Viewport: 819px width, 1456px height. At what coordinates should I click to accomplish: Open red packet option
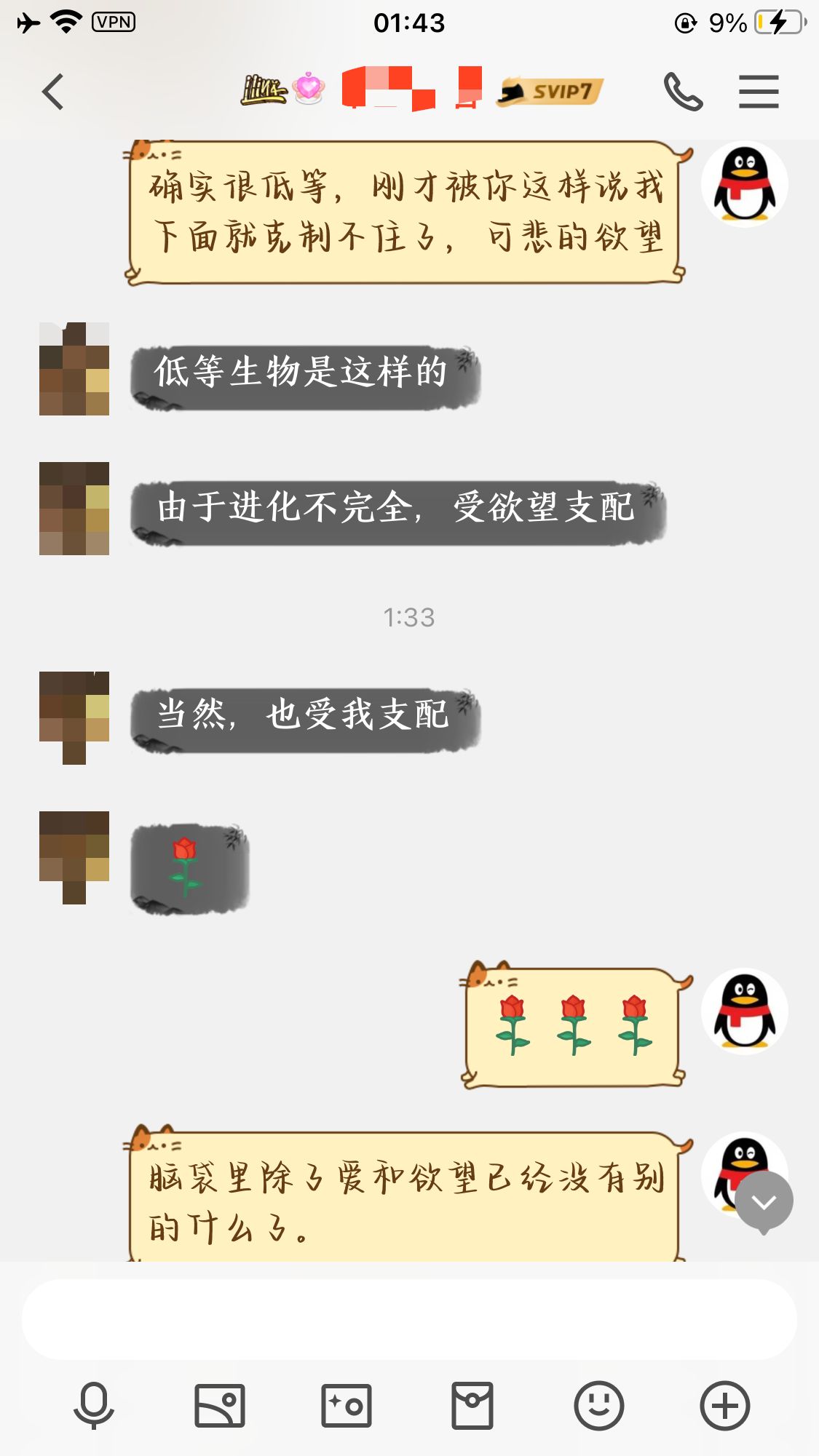tap(472, 1405)
